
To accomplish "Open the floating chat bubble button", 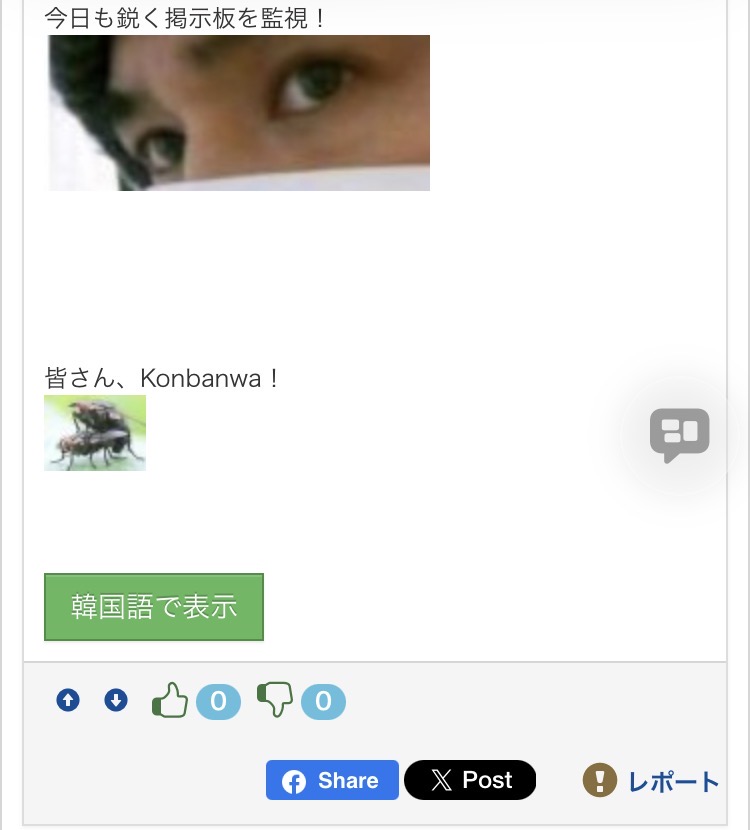I will point(680,435).
